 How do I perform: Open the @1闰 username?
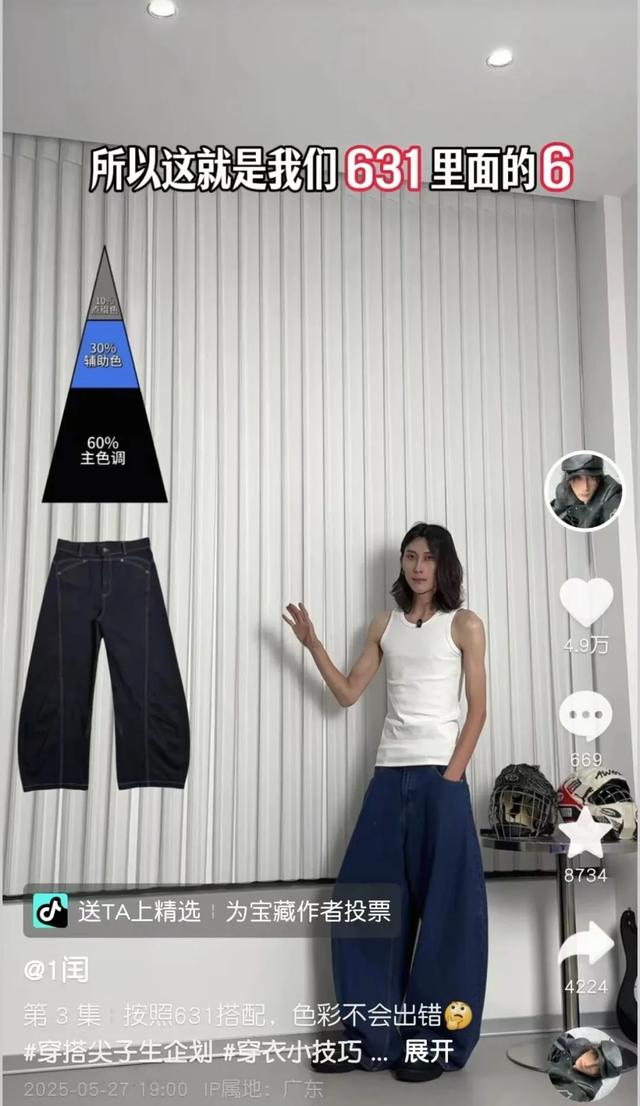pos(57,970)
